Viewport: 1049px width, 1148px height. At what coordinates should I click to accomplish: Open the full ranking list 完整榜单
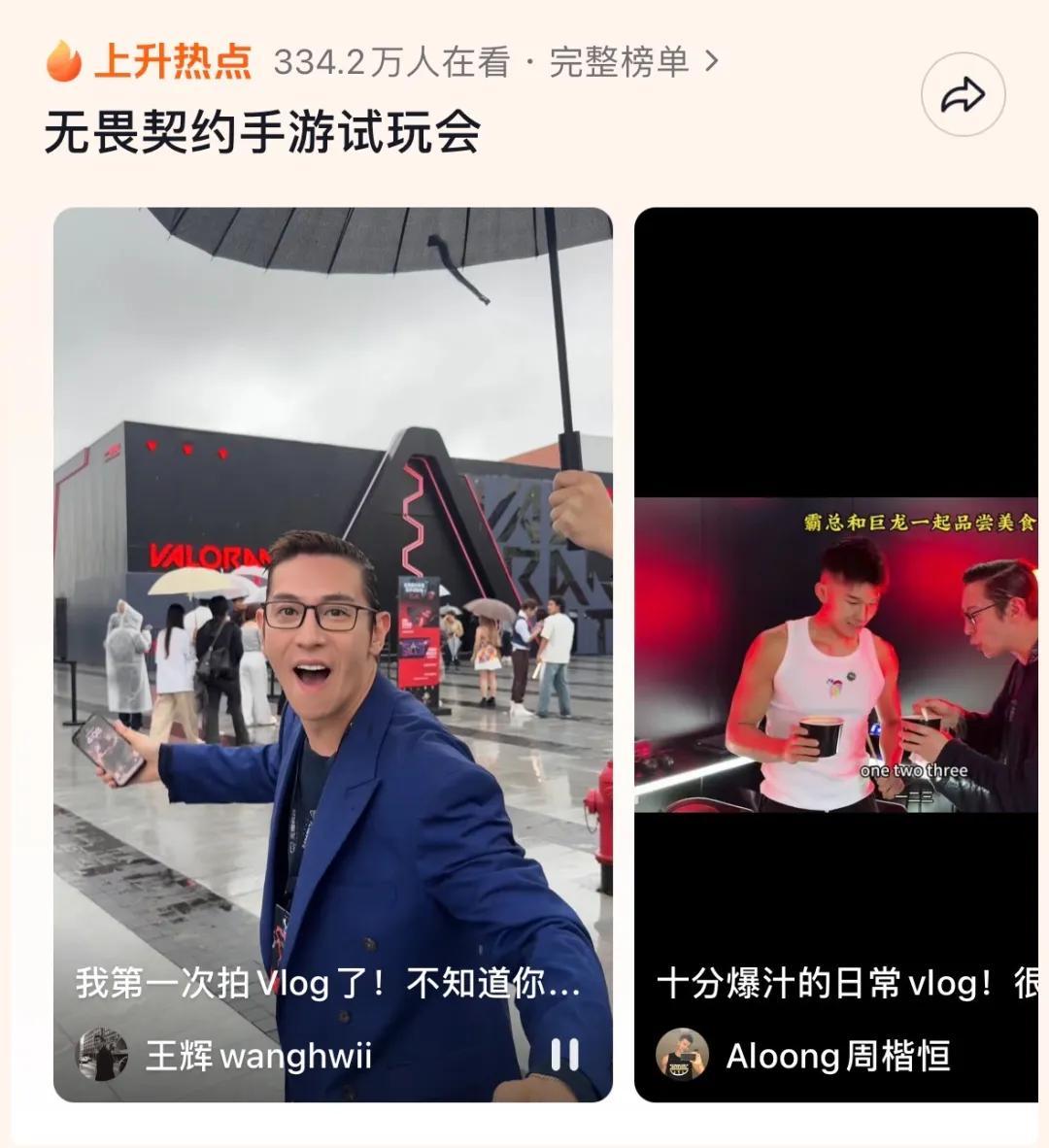(633, 62)
